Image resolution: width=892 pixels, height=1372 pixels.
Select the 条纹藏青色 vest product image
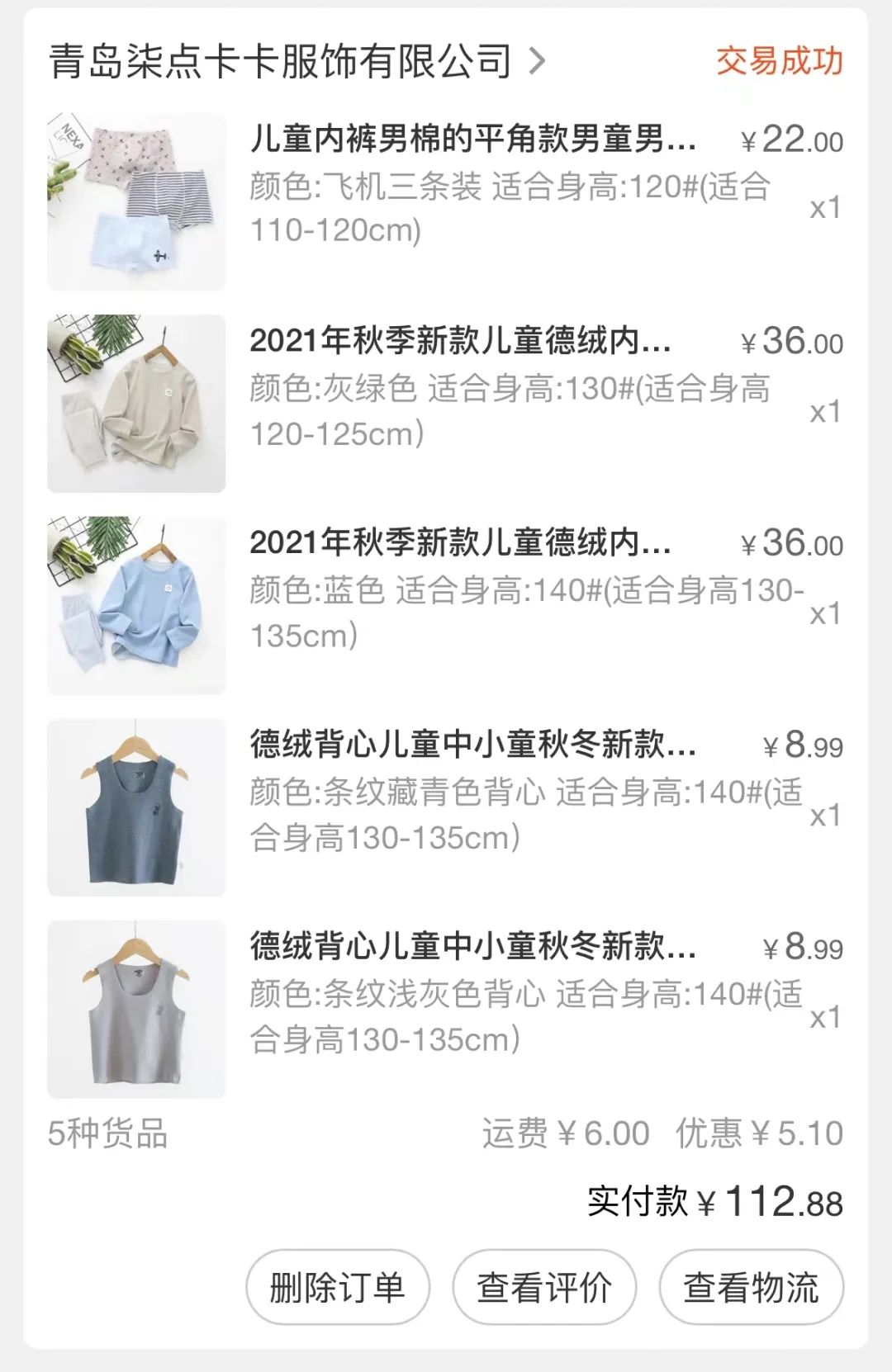pyautogui.click(x=135, y=810)
